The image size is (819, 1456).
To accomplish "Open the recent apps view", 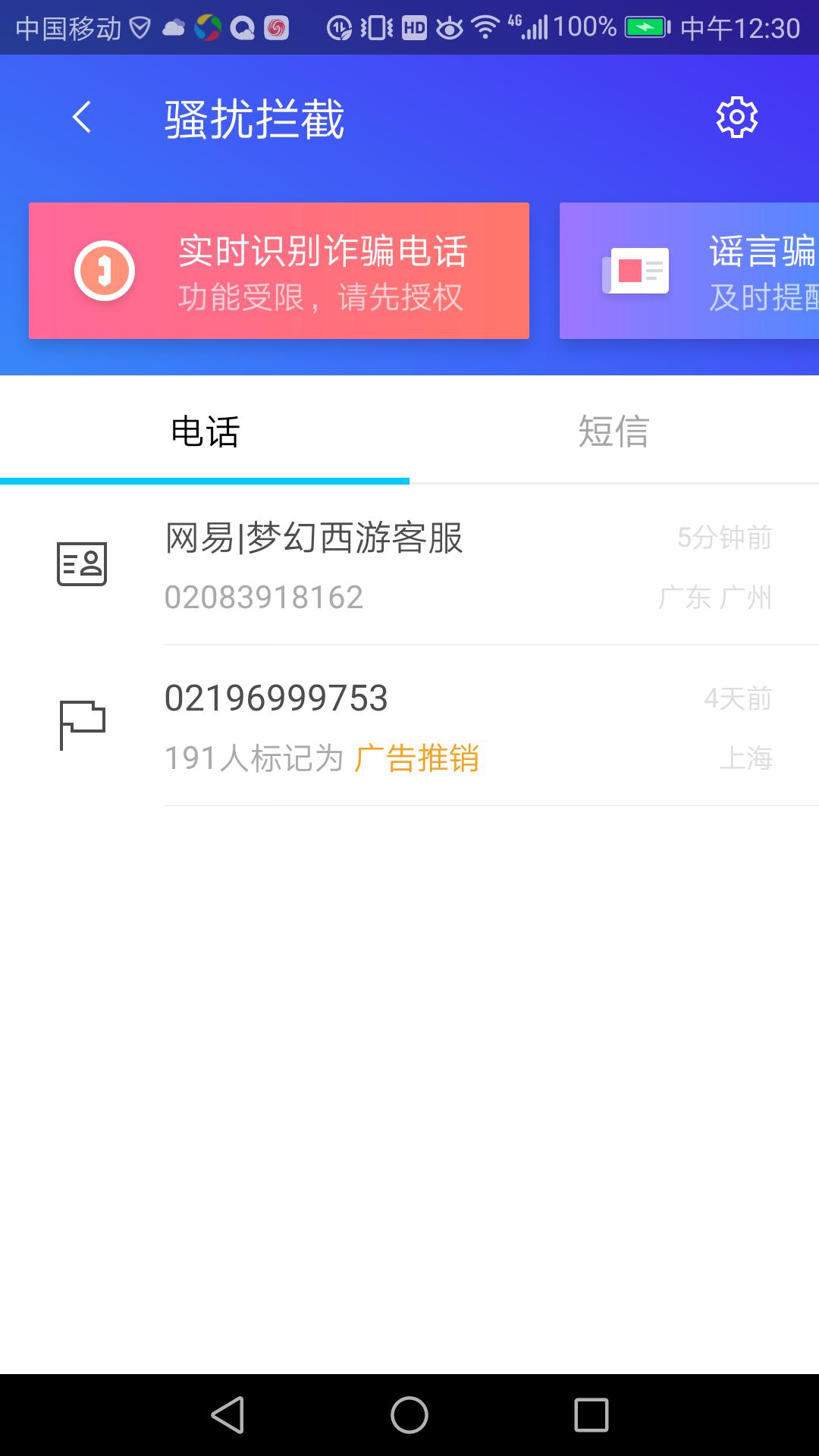I will (591, 1415).
